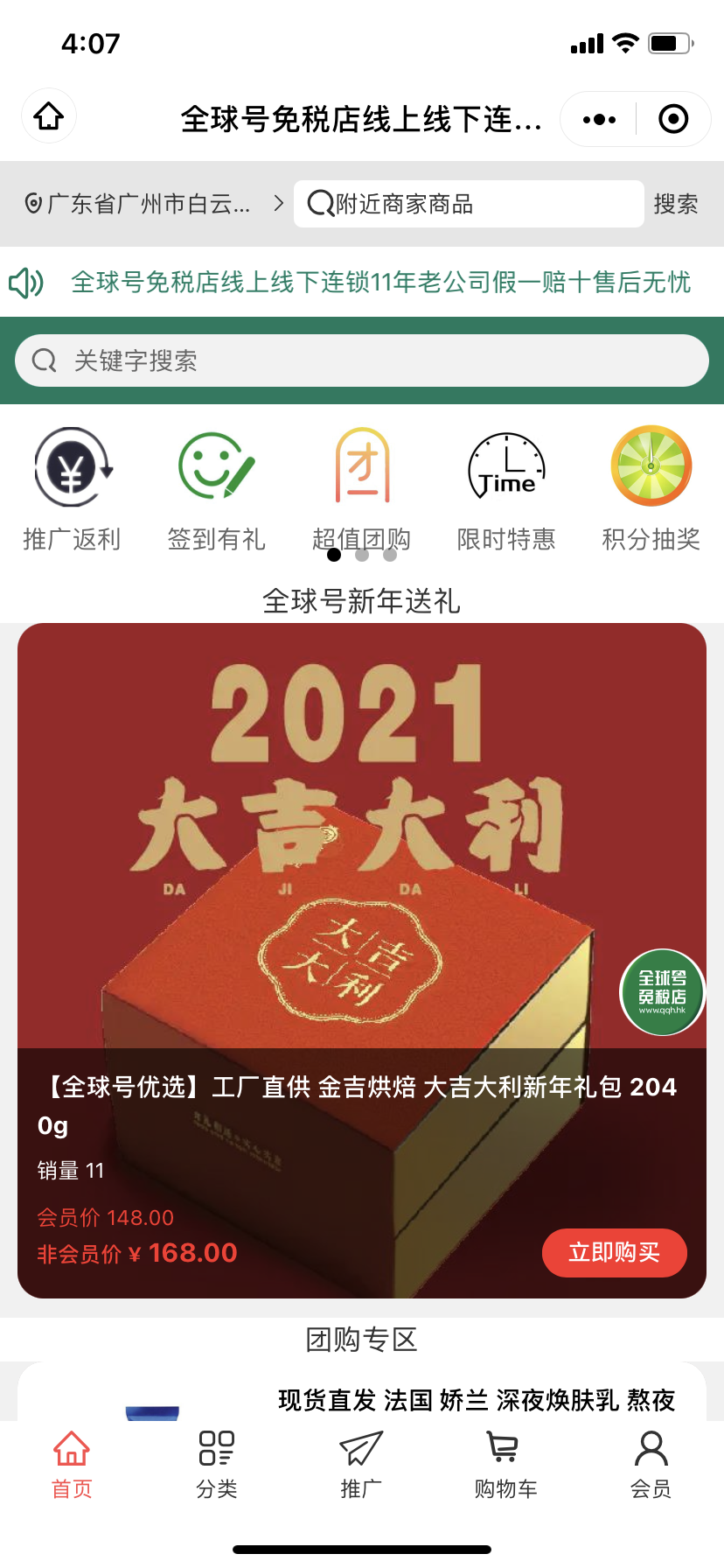Change the 广东省广州市 location
724x1568 pixels.
[154, 204]
